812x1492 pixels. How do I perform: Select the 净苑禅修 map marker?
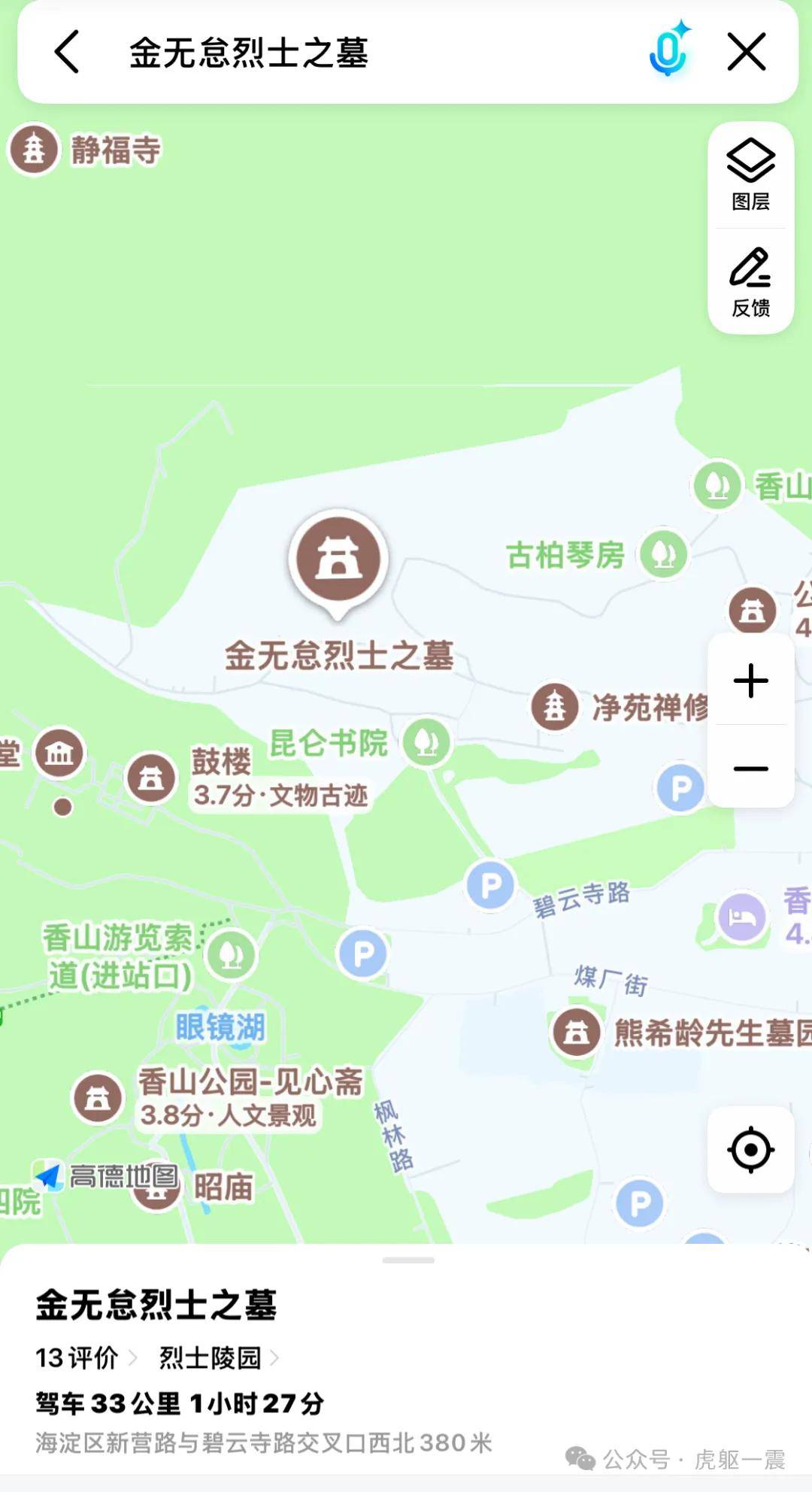coord(555,707)
